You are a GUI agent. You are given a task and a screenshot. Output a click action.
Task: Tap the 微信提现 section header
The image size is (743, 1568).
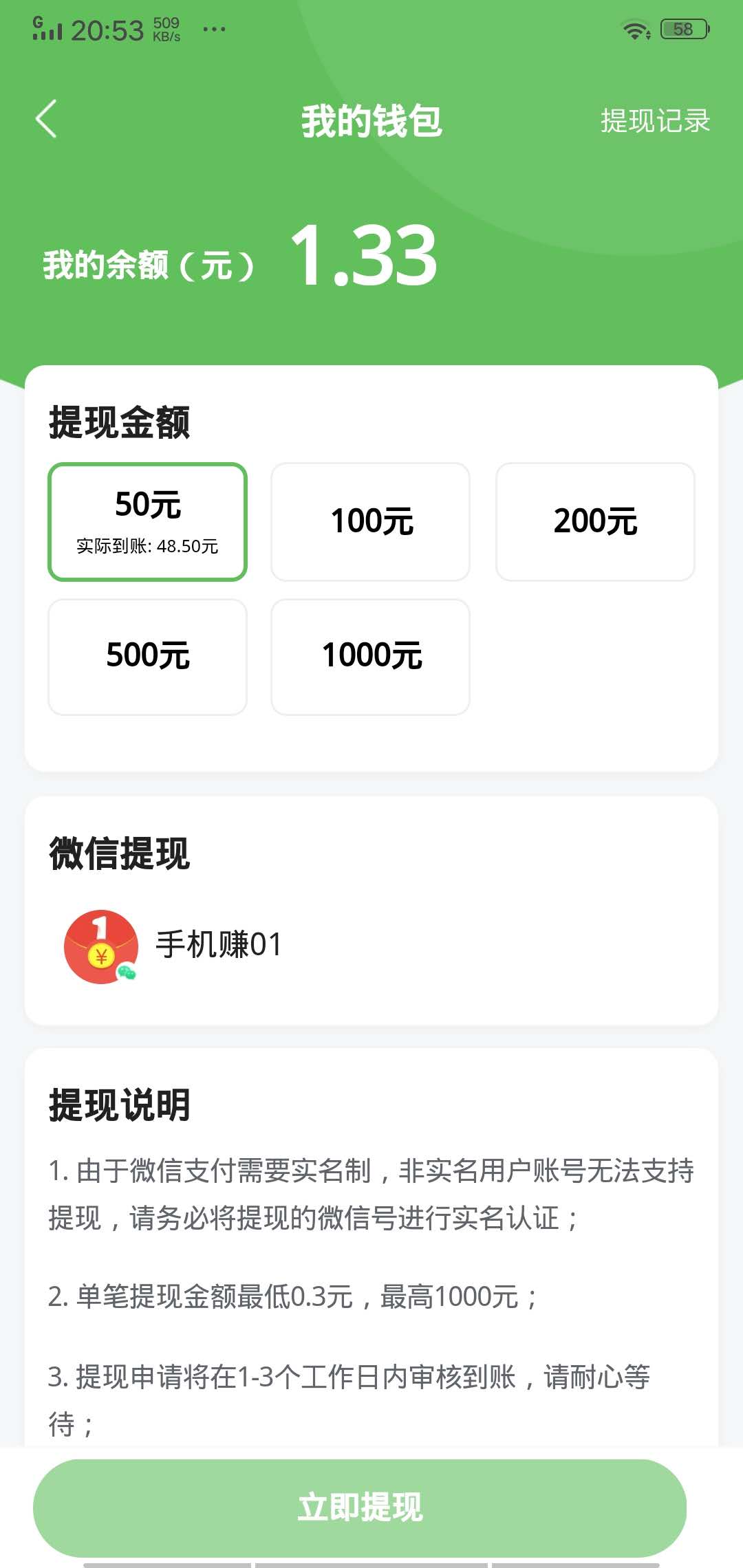click(120, 853)
